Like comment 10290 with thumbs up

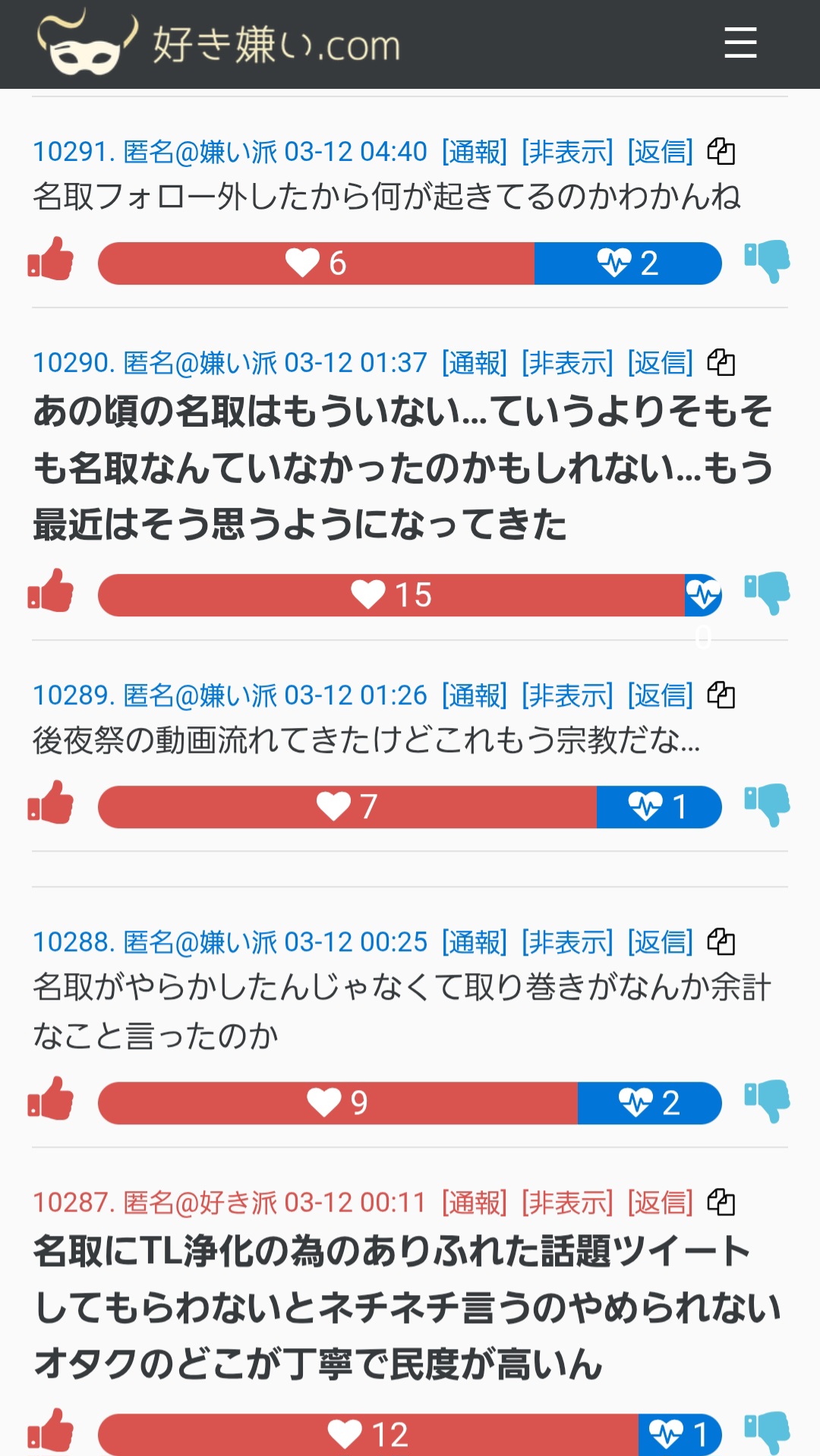[x=51, y=592]
